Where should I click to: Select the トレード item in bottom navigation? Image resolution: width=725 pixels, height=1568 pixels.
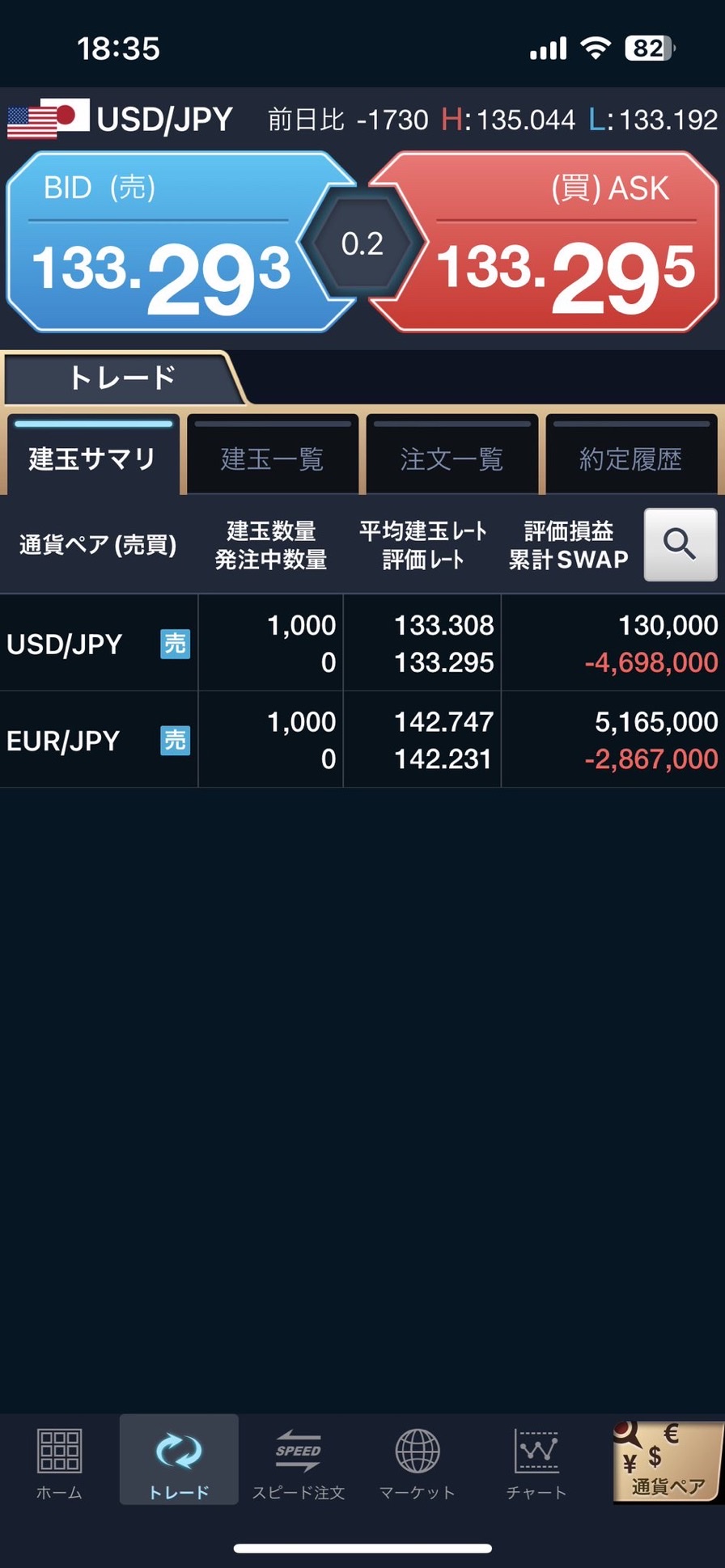pyautogui.click(x=179, y=1460)
